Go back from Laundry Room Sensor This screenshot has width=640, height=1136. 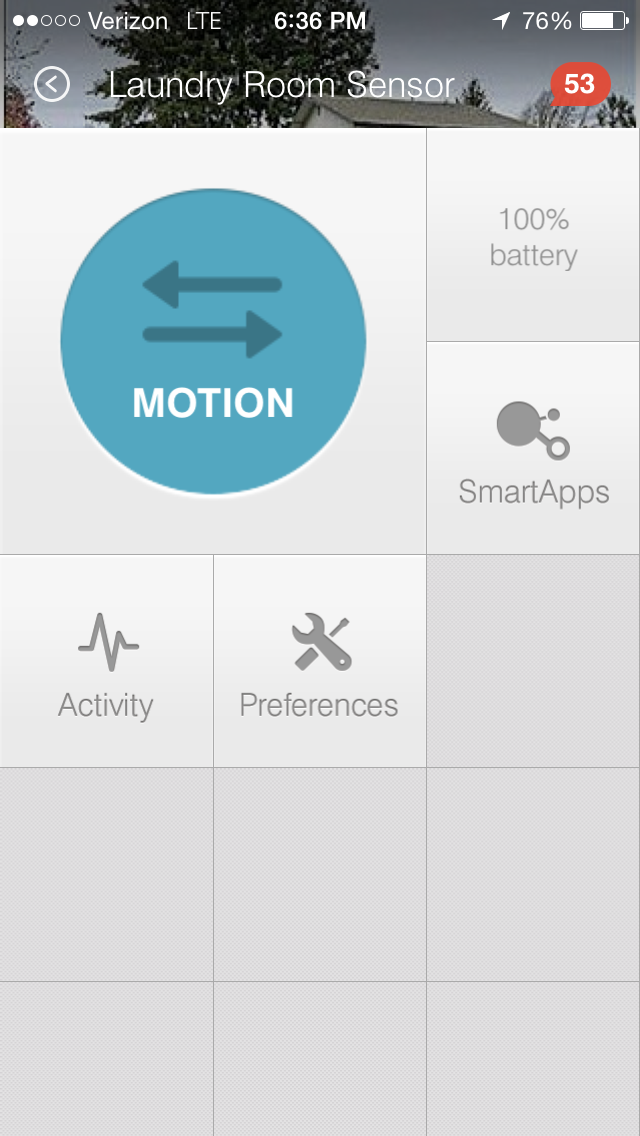click(x=51, y=85)
